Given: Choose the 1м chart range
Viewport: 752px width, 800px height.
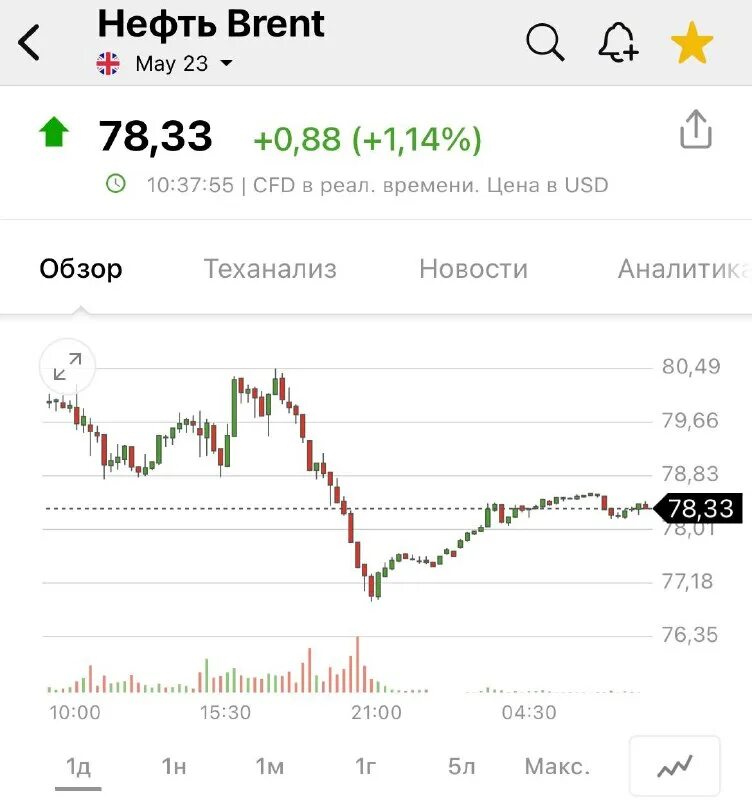Looking at the screenshot, I should pyautogui.click(x=270, y=766).
